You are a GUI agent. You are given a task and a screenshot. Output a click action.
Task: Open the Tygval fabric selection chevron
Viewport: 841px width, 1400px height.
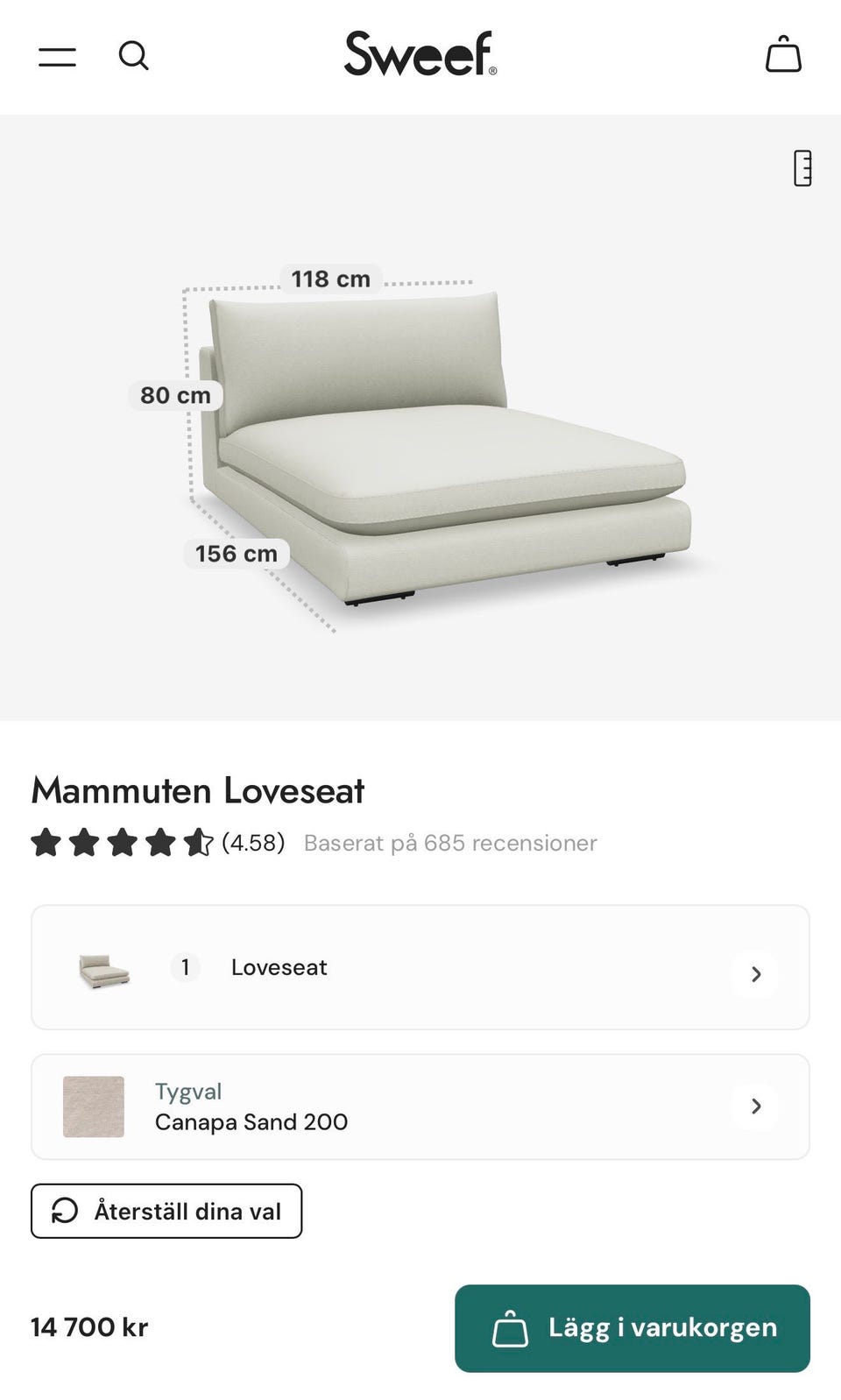755,1107
